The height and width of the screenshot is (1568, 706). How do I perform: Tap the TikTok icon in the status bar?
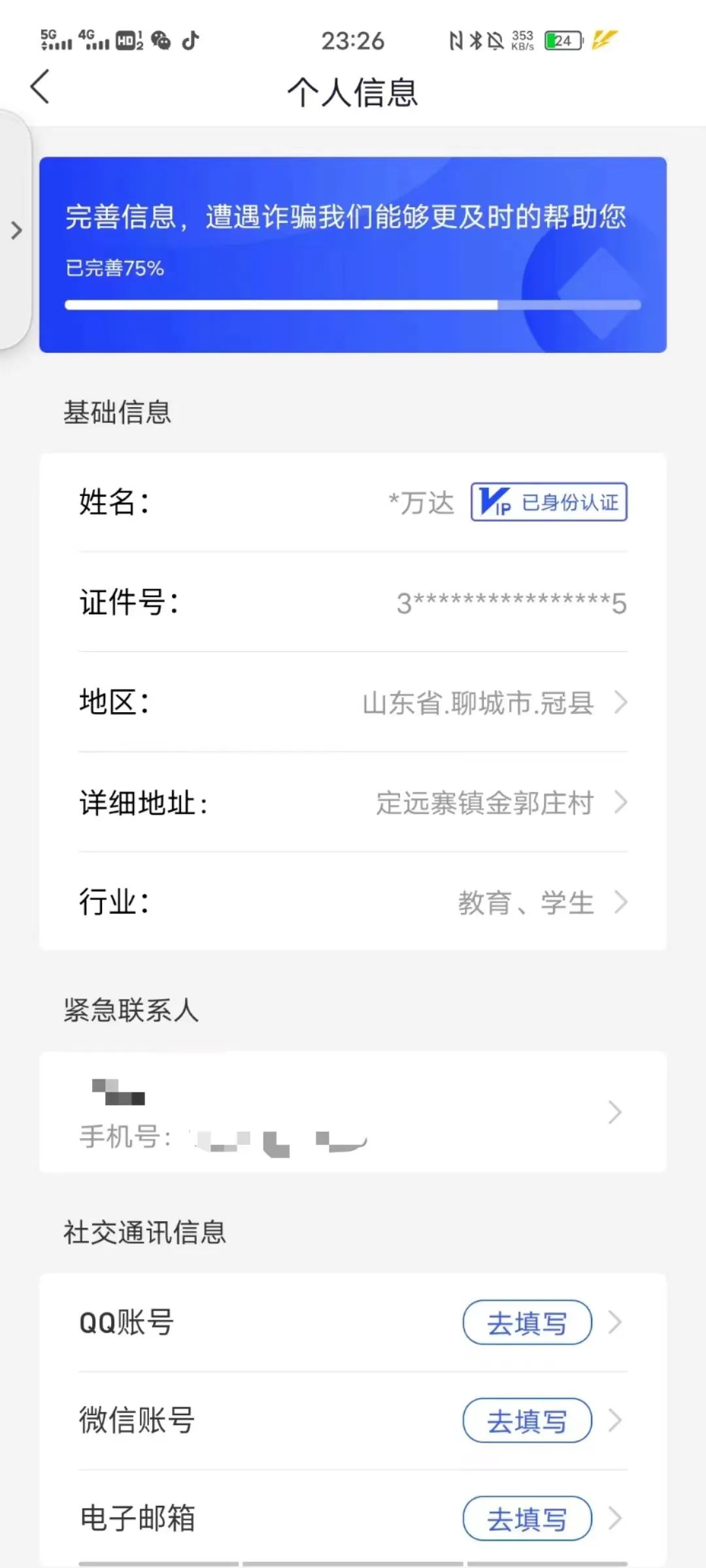click(x=190, y=41)
